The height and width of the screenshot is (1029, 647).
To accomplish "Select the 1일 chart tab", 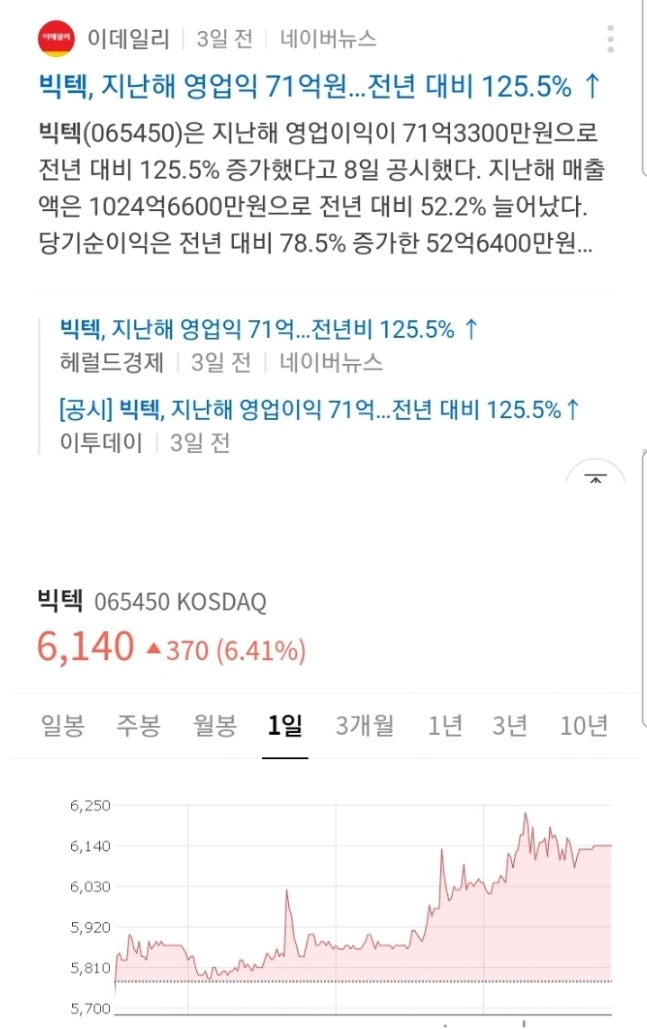I will [x=285, y=725].
